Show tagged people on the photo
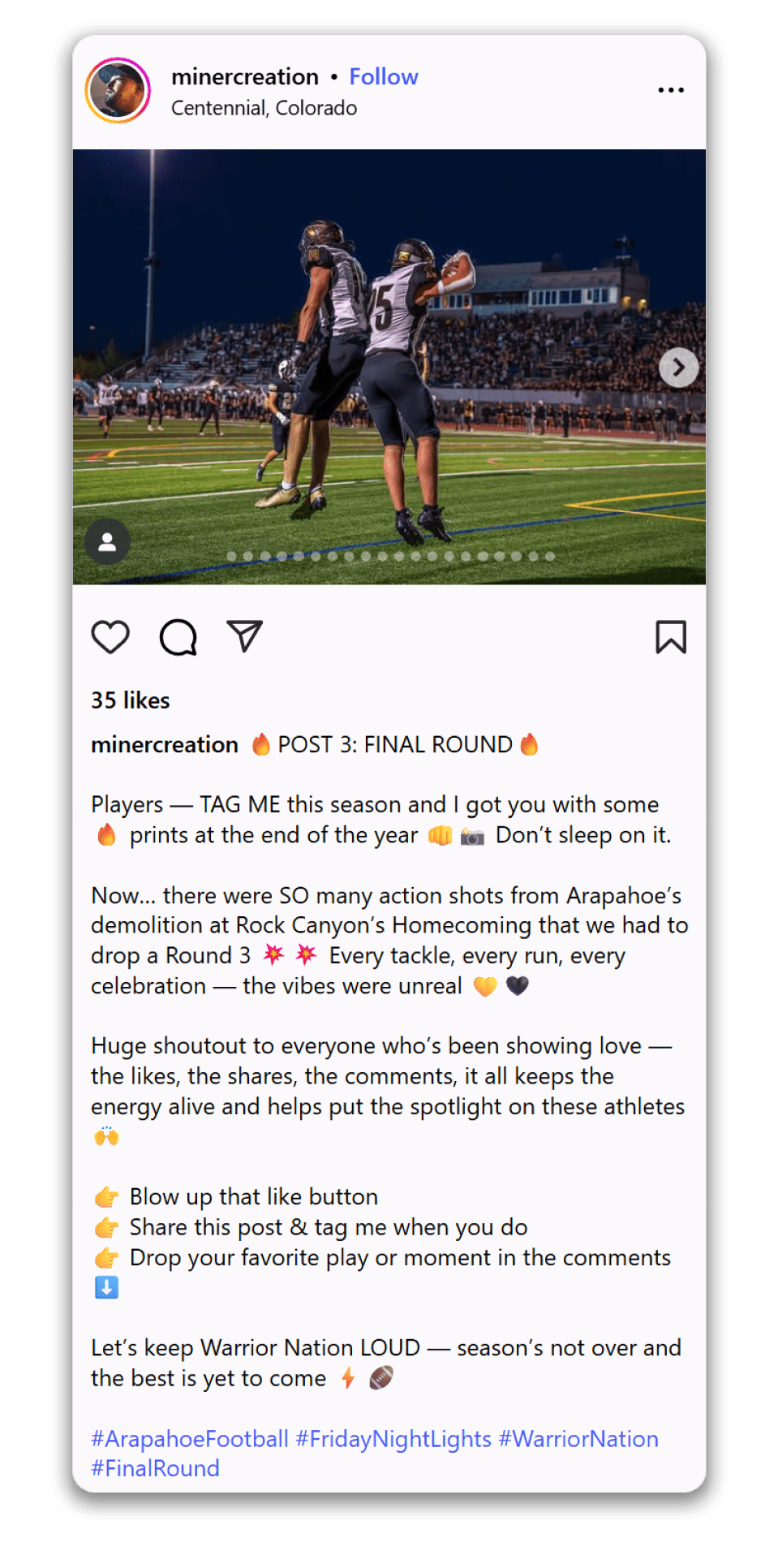This screenshot has height=1568, width=778. pos(107,542)
